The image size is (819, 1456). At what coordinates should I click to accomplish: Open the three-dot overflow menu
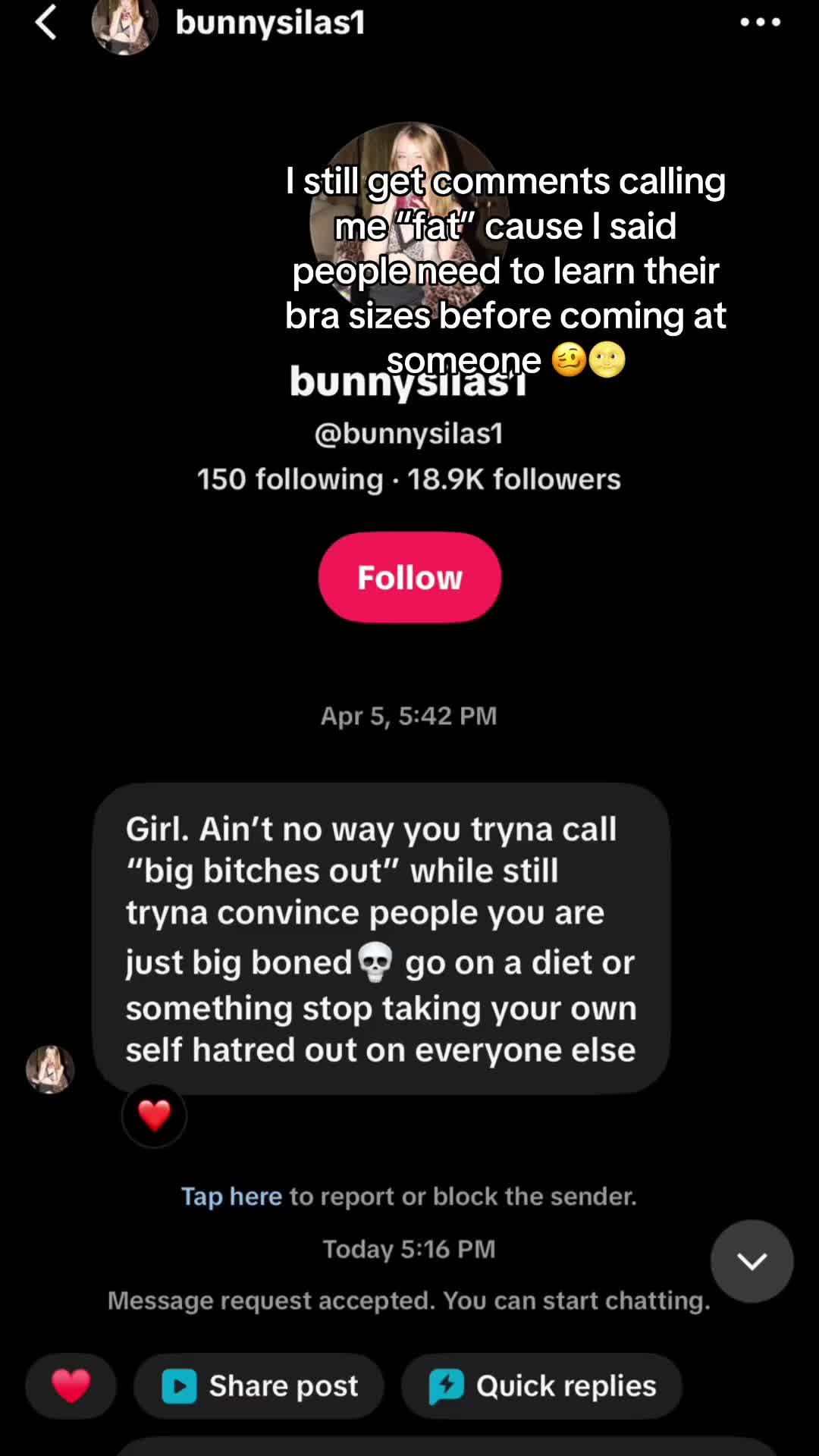760,22
